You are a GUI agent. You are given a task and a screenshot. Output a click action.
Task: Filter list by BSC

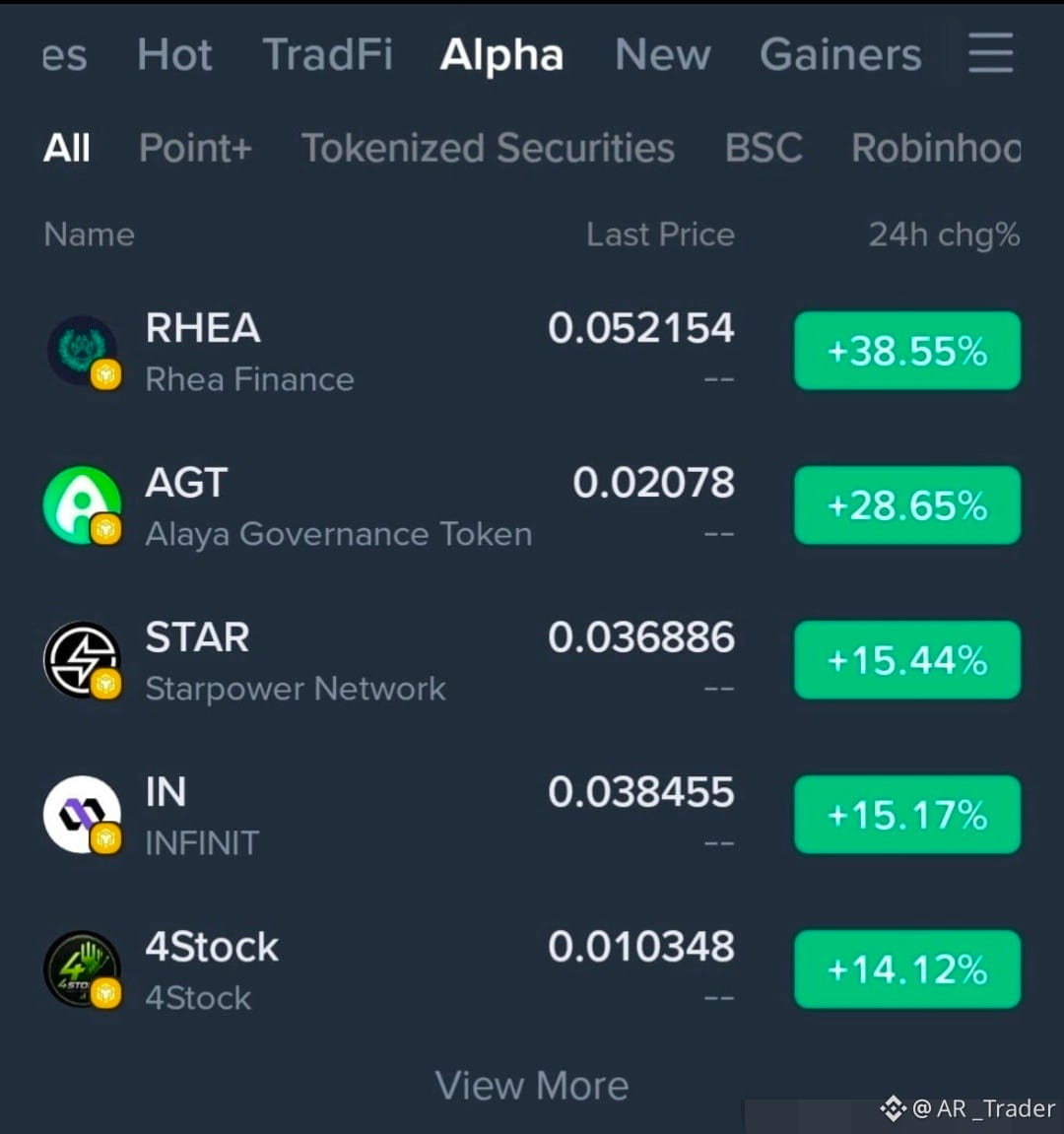764,148
